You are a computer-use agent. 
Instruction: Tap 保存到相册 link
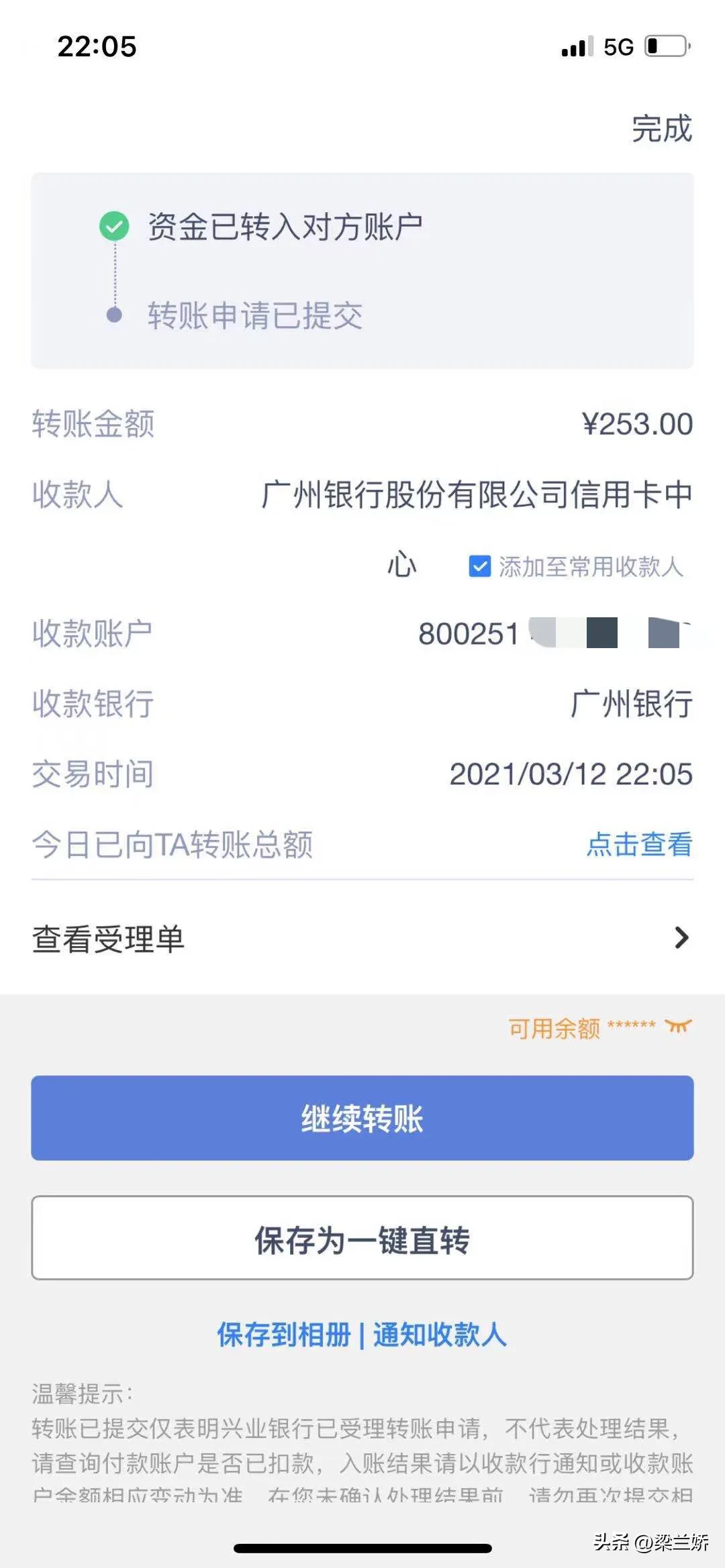point(284,1335)
